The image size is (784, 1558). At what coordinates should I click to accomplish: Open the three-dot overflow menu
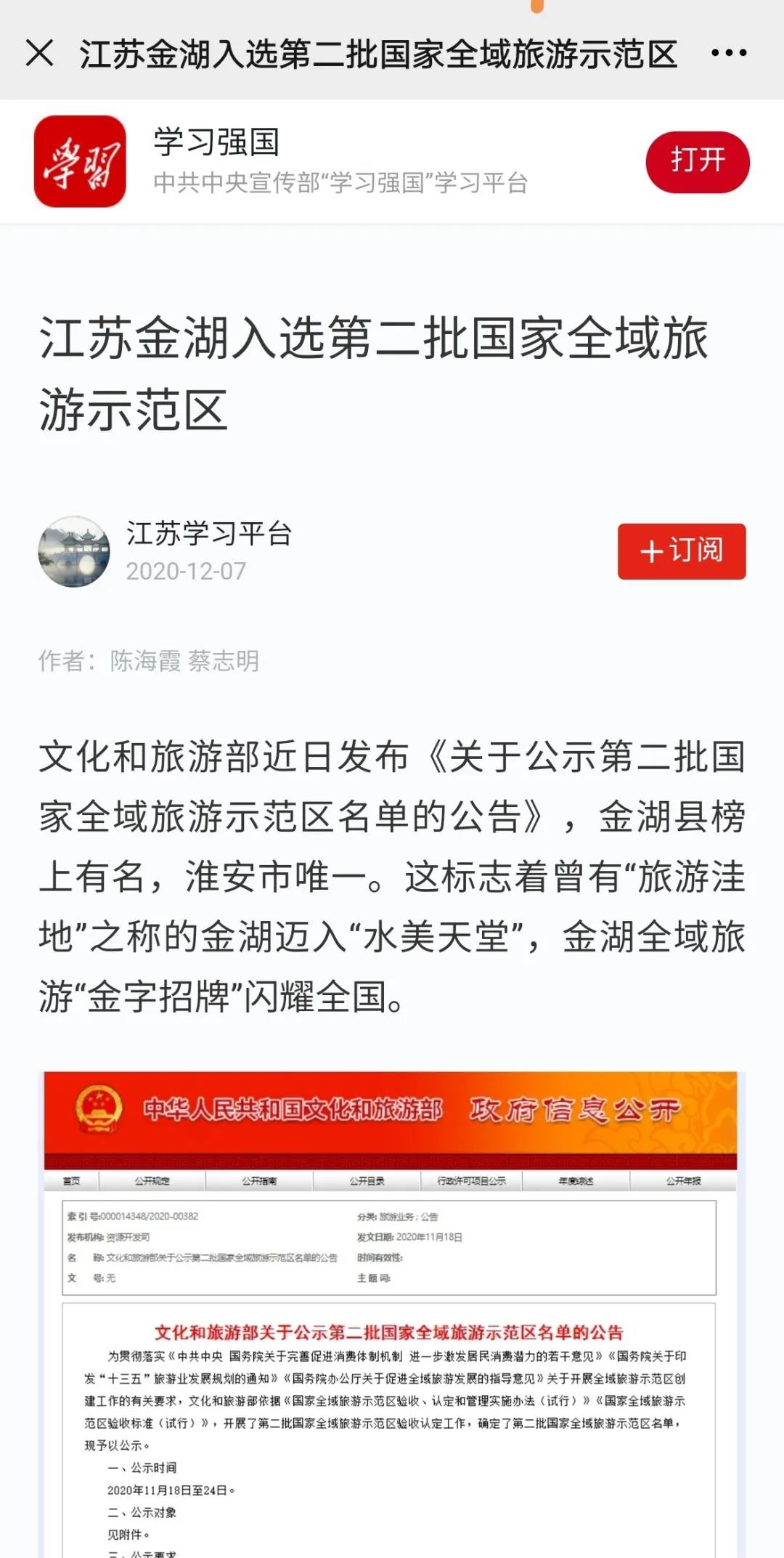(729, 53)
